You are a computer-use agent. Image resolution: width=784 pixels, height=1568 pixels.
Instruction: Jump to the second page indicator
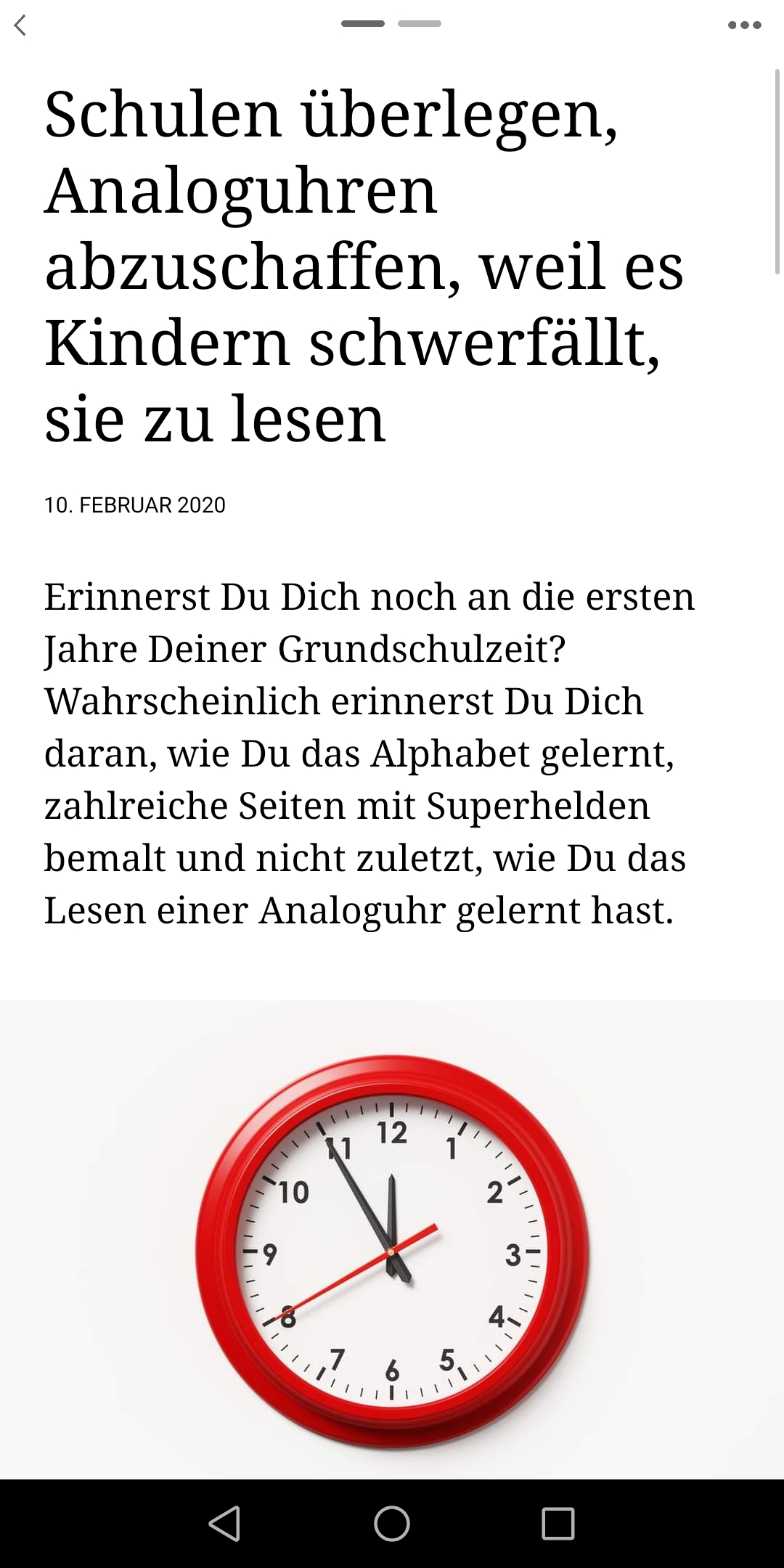[419, 24]
